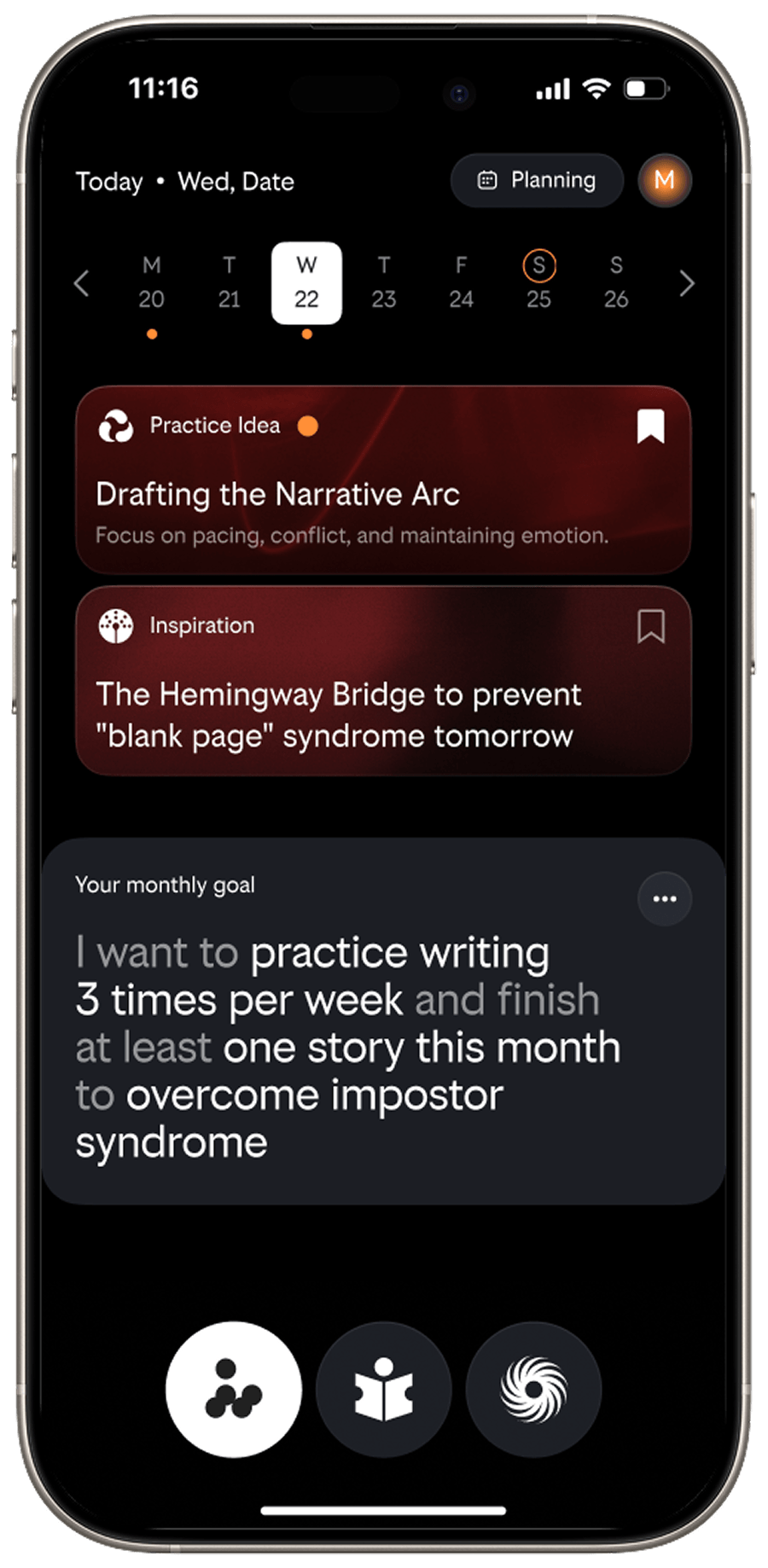Viewport: 768px width, 1568px height.
Task: Go to next week with right chevron
Action: [687, 283]
